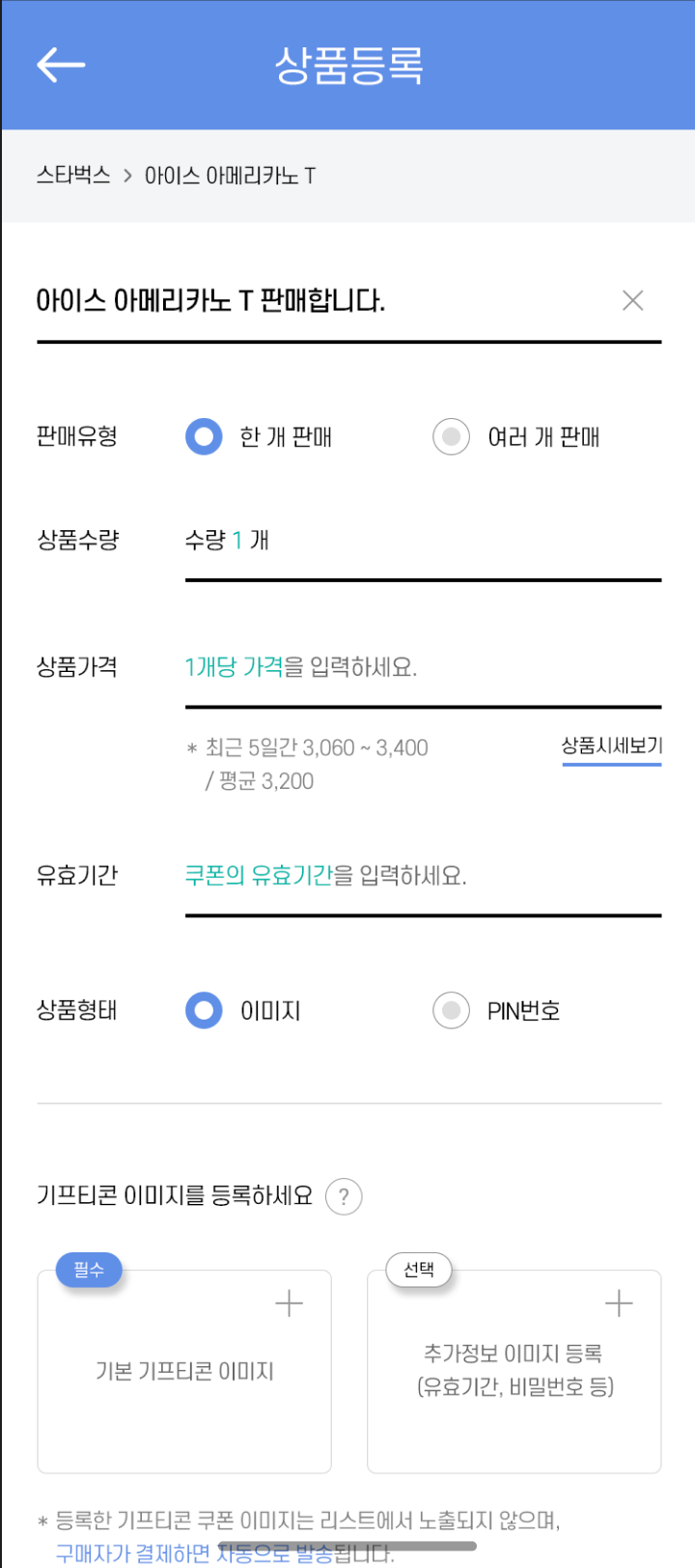Add the 추가정보 이미지 등록 picture
695x1568 pixels.
pos(514,1371)
